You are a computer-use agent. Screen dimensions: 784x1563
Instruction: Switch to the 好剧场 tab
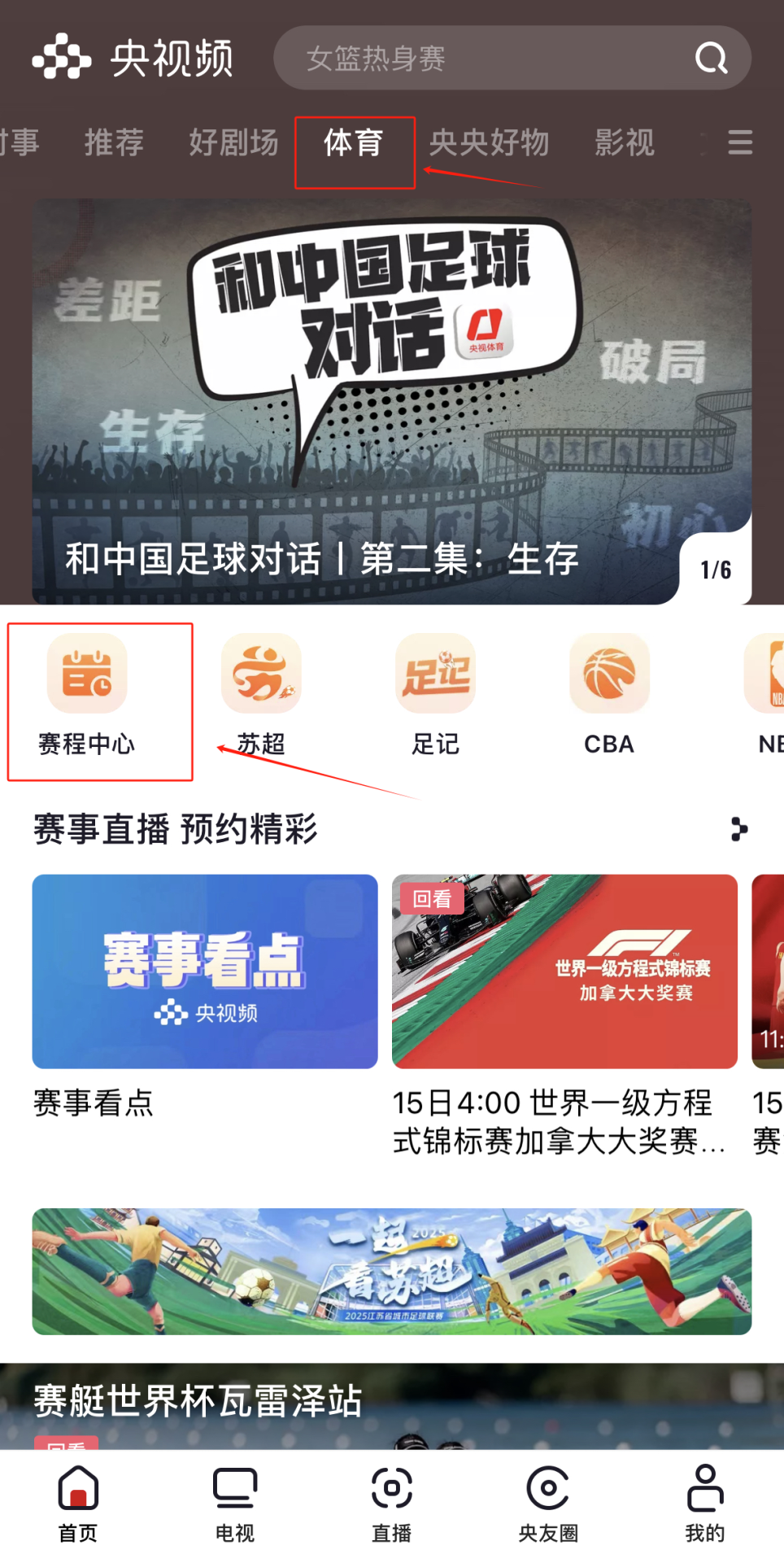pyautogui.click(x=233, y=142)
